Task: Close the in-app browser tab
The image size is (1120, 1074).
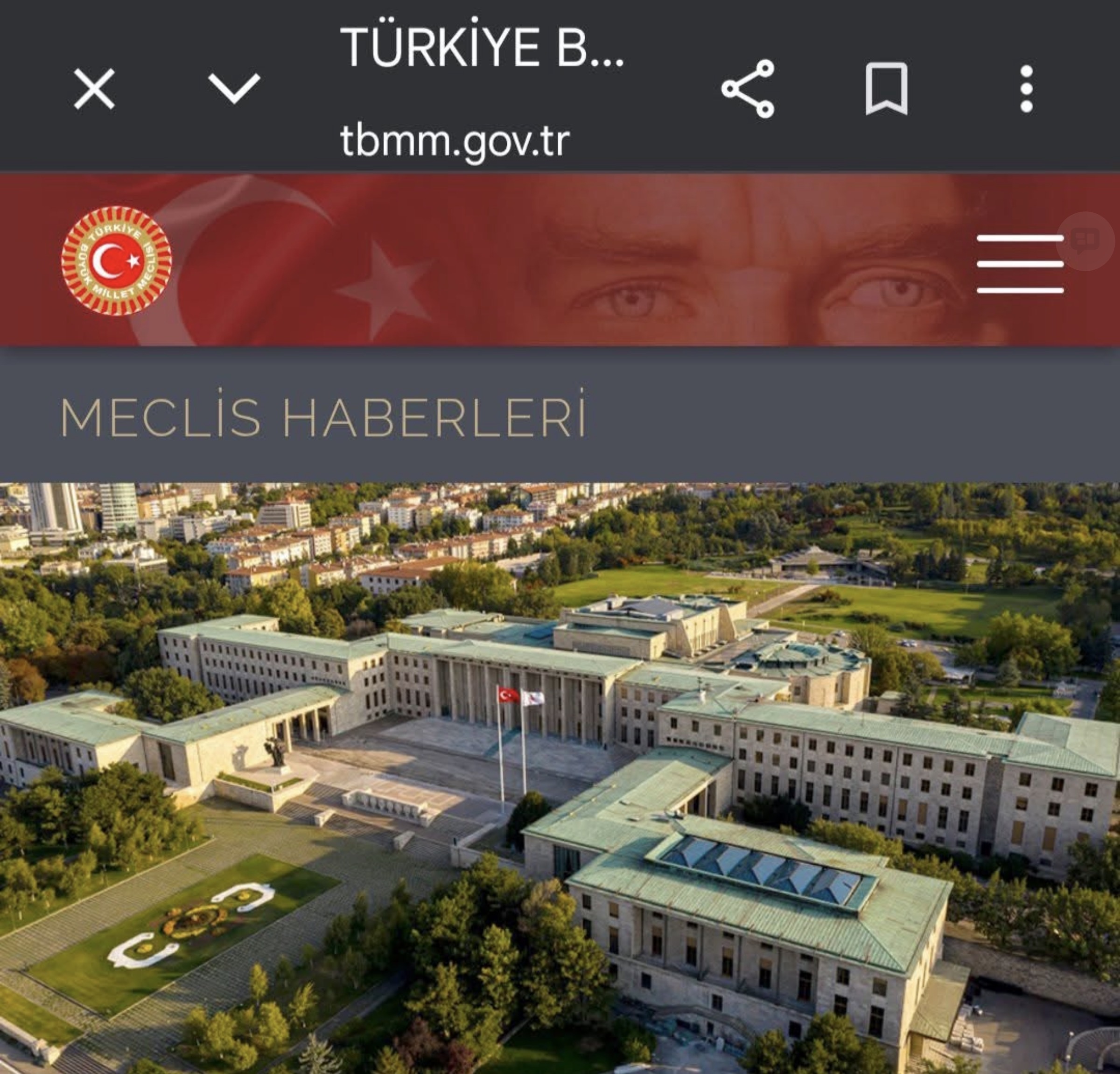Action: pos(94,89)
